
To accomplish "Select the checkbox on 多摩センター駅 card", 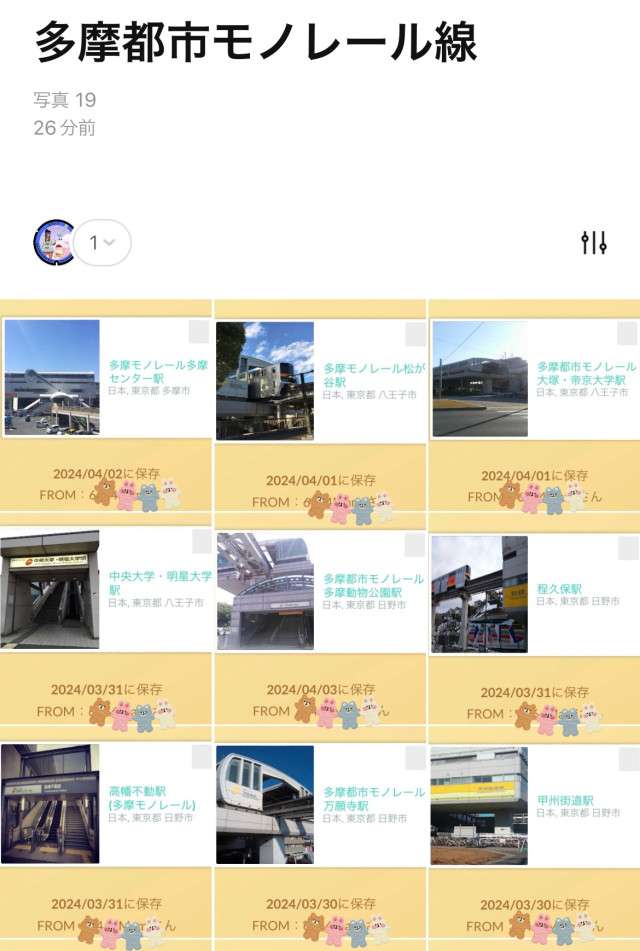I will 200,332.
